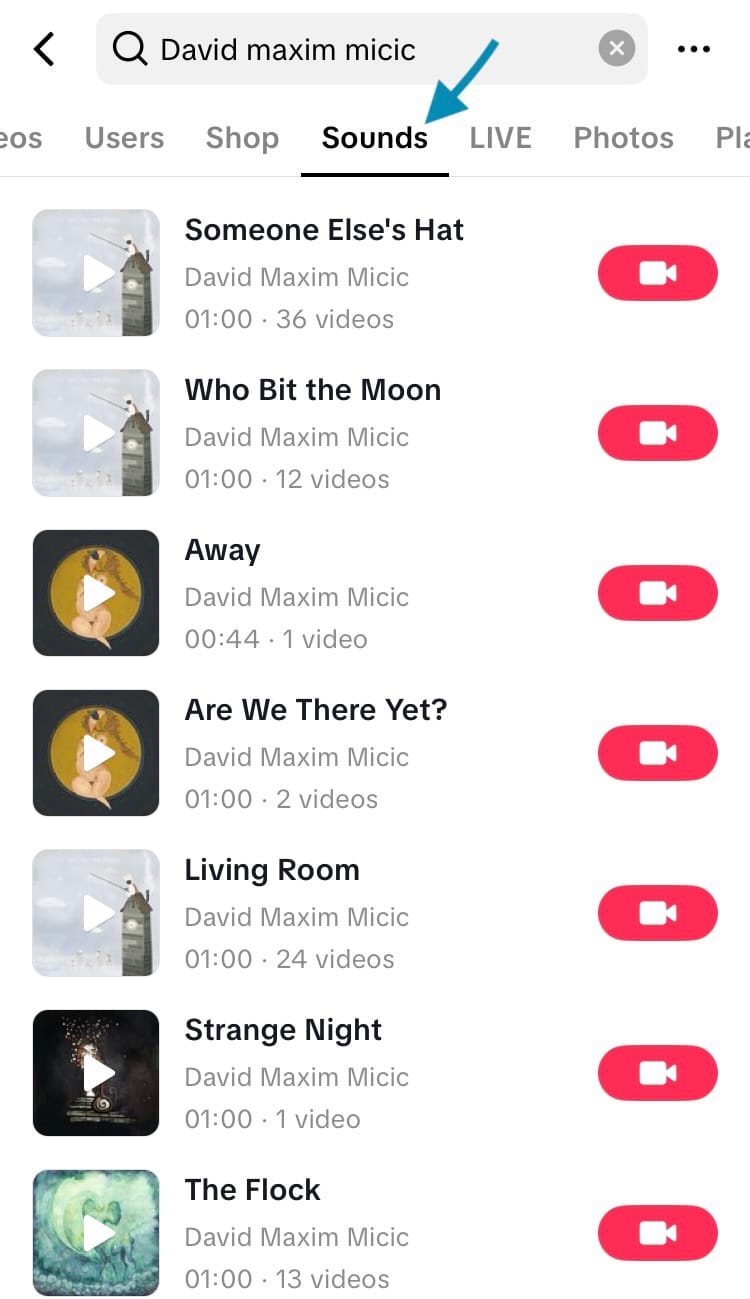The height and width of the screenshot is (1299, 750).
Task: Clear the search text
Action: 617,48
